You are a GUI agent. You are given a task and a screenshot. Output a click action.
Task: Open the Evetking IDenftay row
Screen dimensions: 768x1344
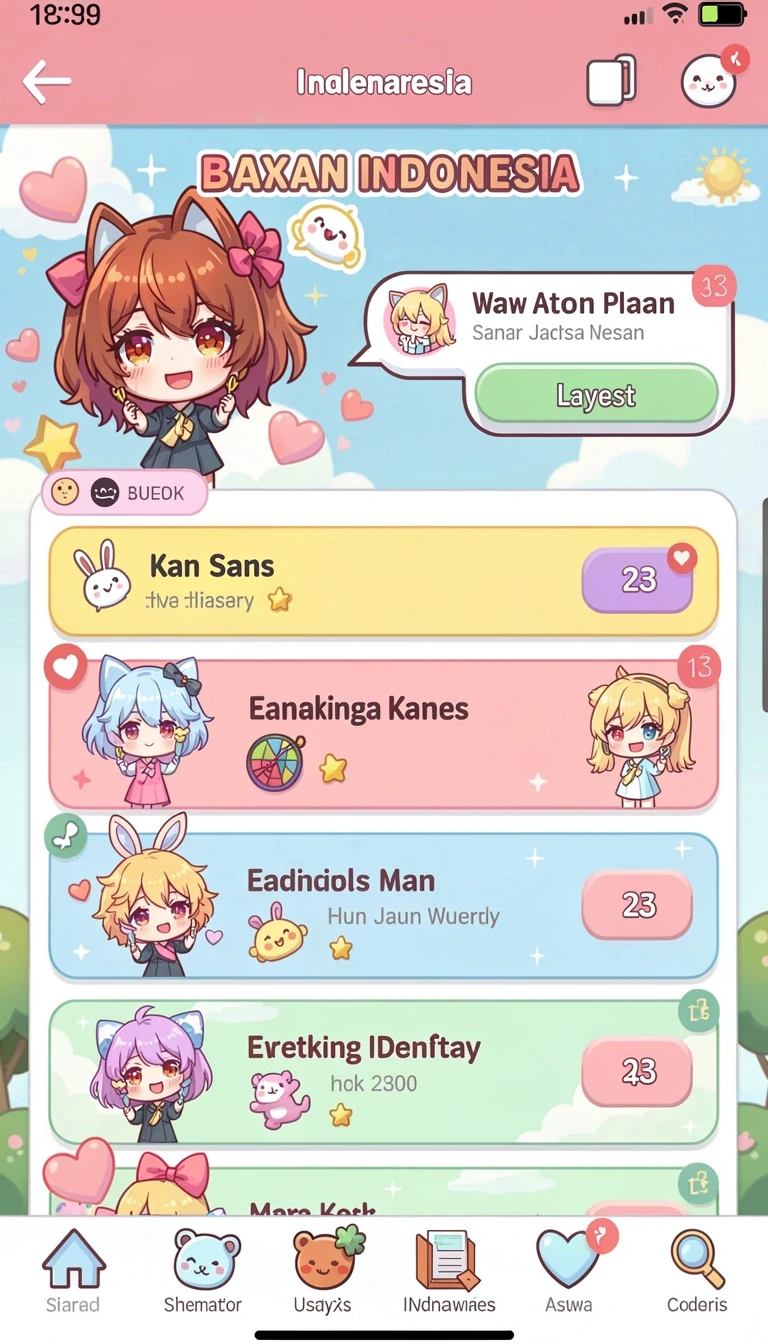coord(383,1072)
